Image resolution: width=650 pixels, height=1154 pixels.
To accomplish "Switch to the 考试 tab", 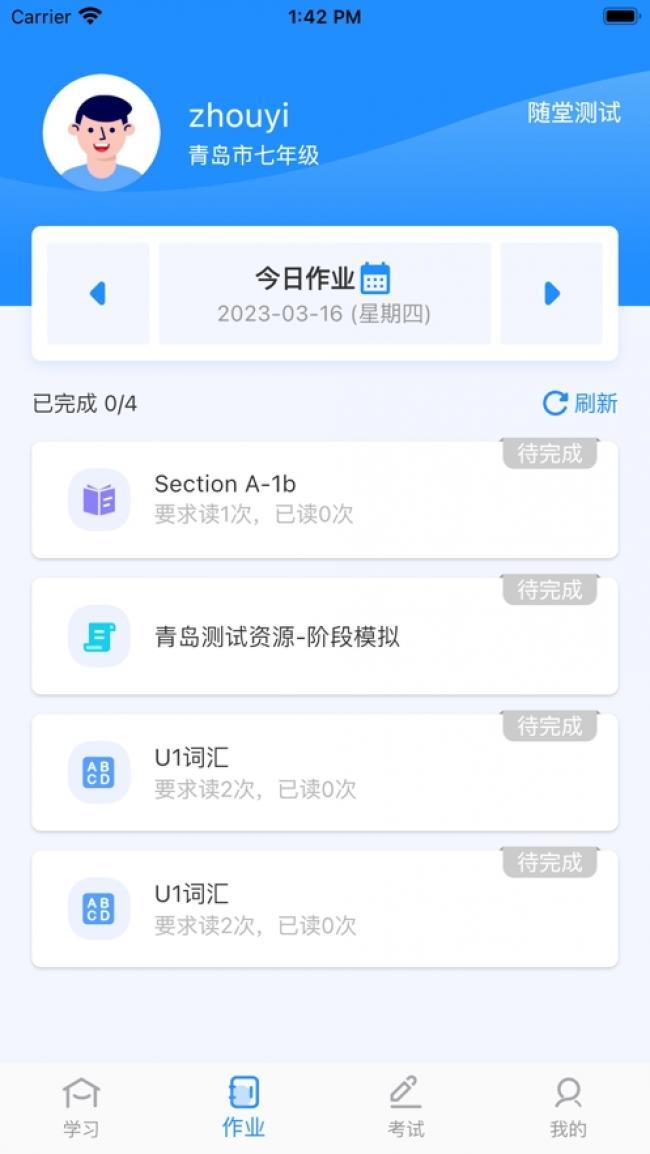I will pyautogui.click(x=406, y=1108).
